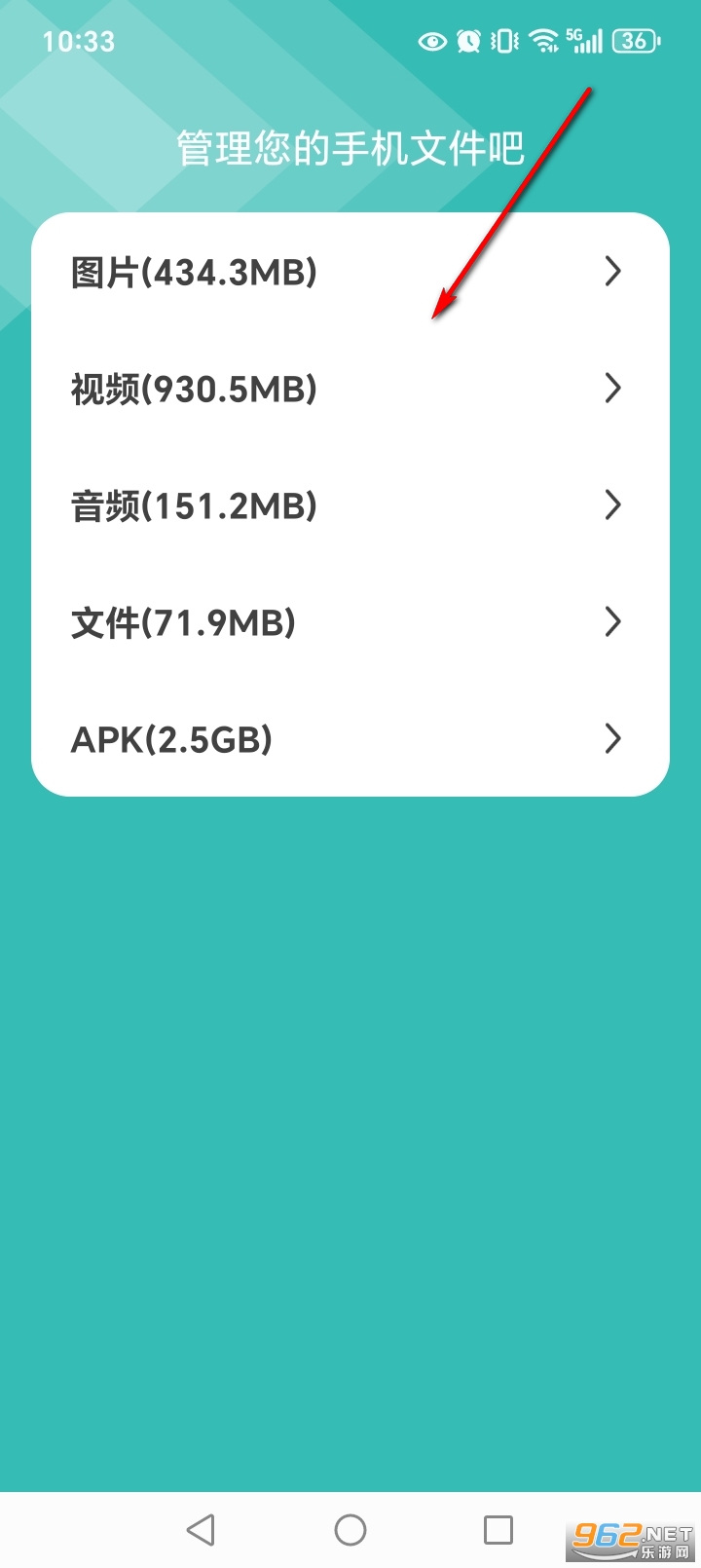Expand the 文件(71.9MB) category chevron
Image resolution: width=701 pixels, height=1568 pixels.
pyautogui.click(x=613, y=621)
